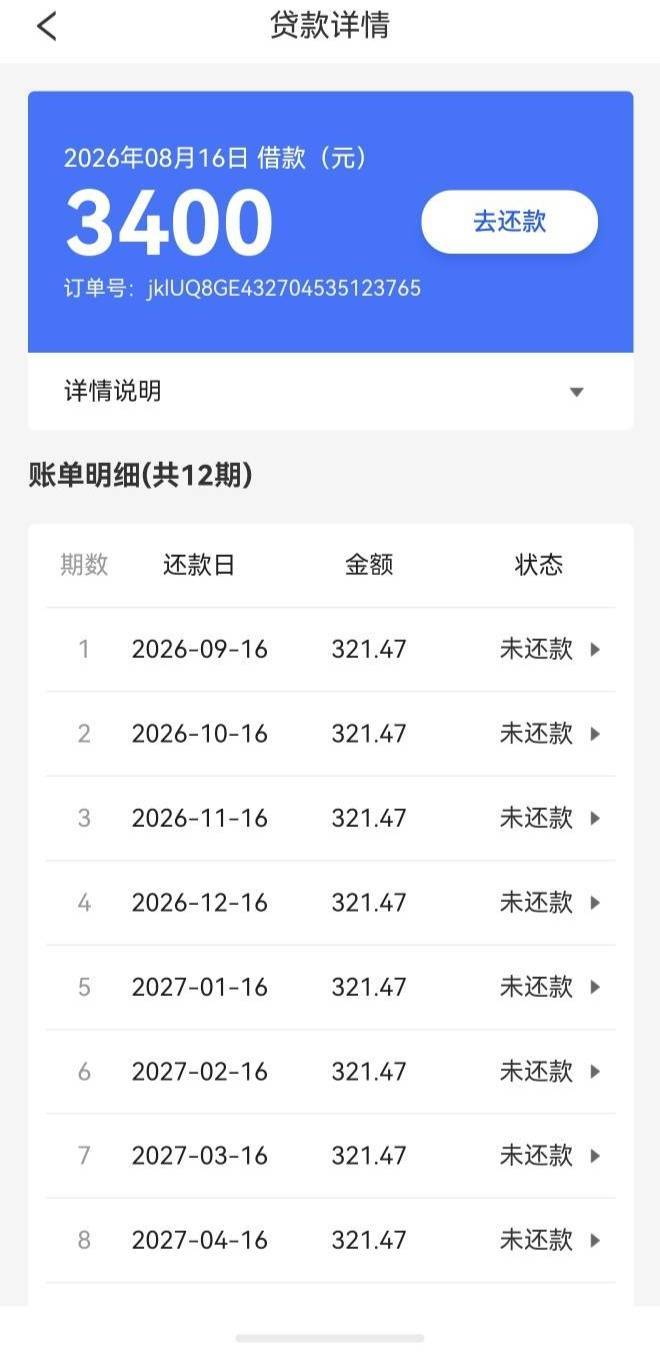Open installment 6 due 2027-02-16

[330, 1072]
